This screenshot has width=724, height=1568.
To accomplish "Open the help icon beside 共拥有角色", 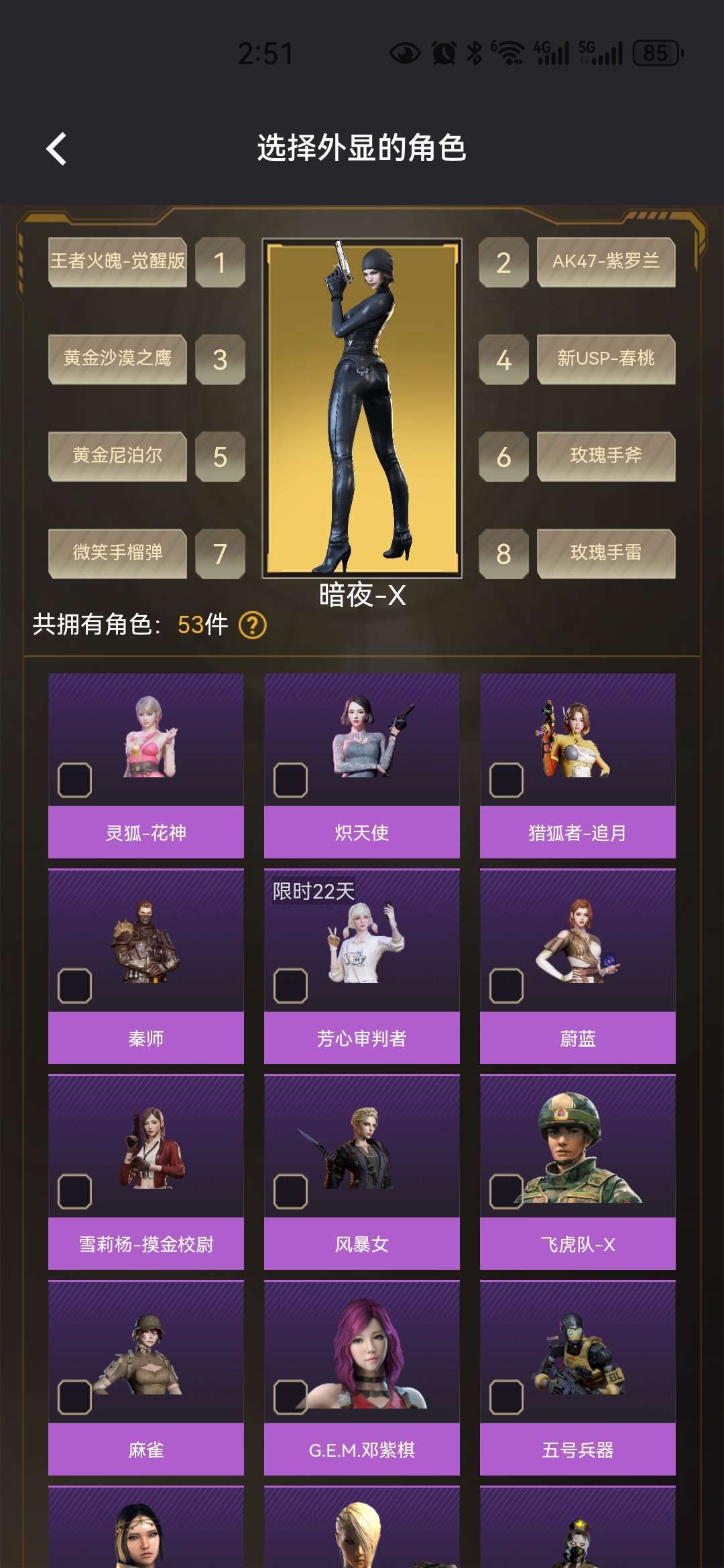I will pyautogui.click(x=253, y=625).
